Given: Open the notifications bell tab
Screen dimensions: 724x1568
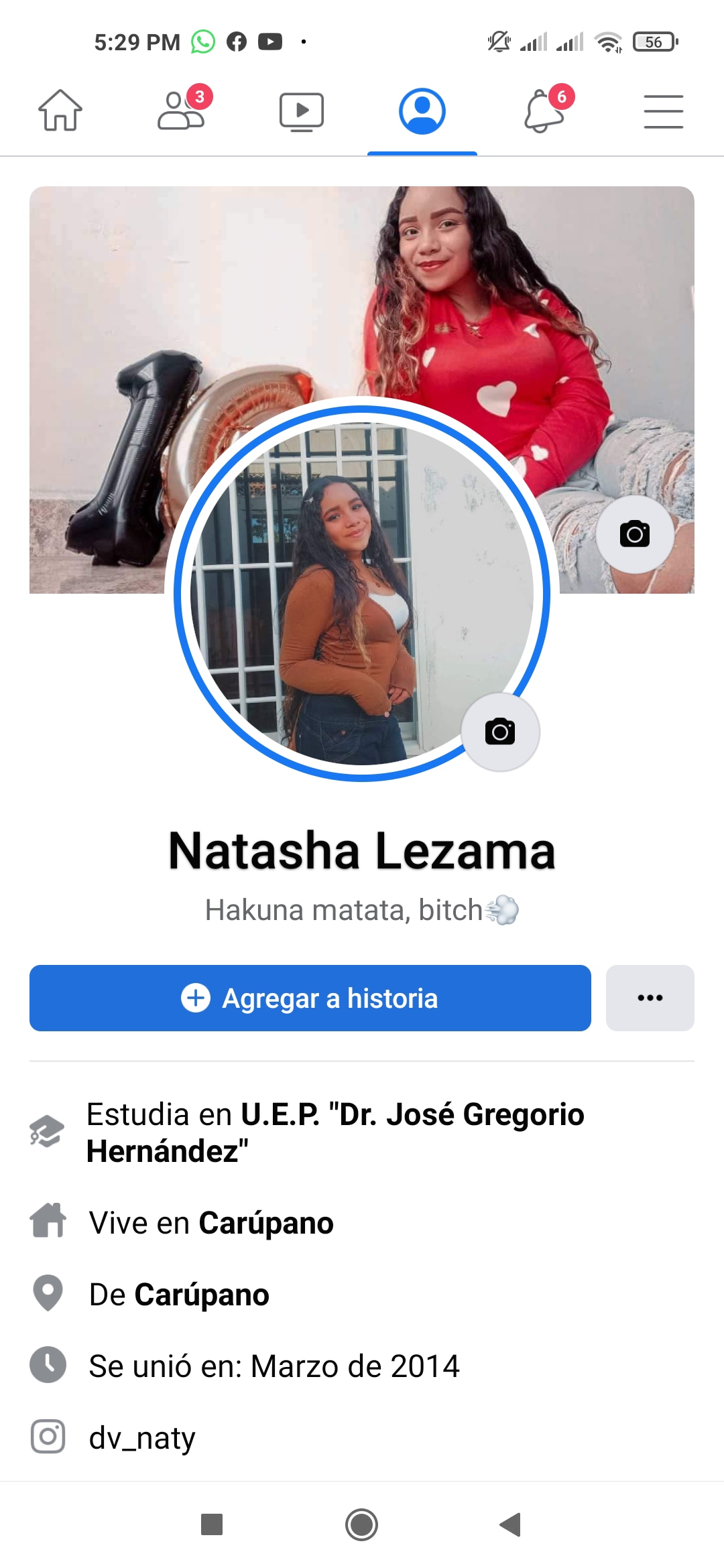Looking at the screenshot, I should pyautogui.click(x=544, y=111).
